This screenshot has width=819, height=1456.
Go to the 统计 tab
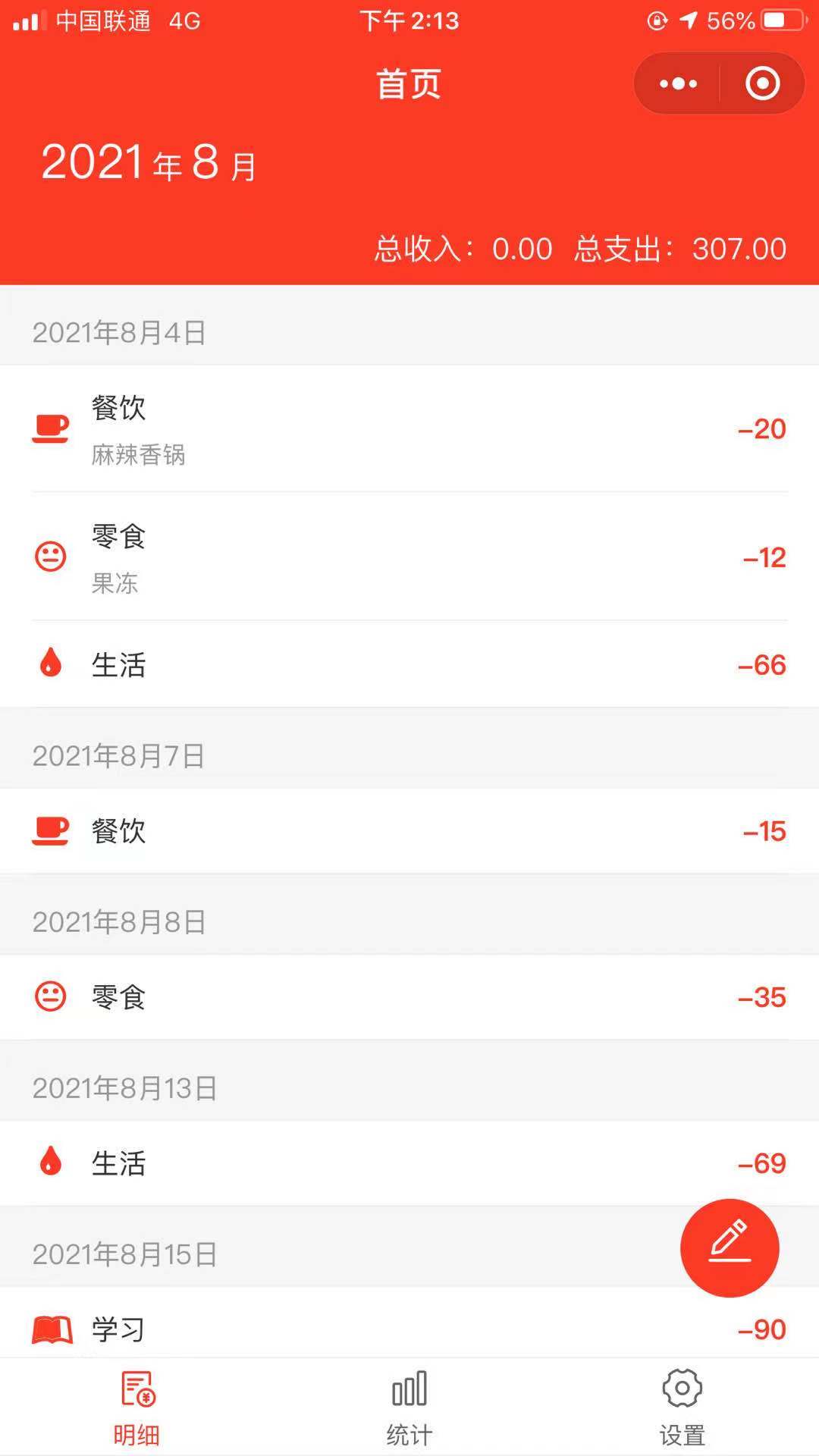coord(409,1408)
